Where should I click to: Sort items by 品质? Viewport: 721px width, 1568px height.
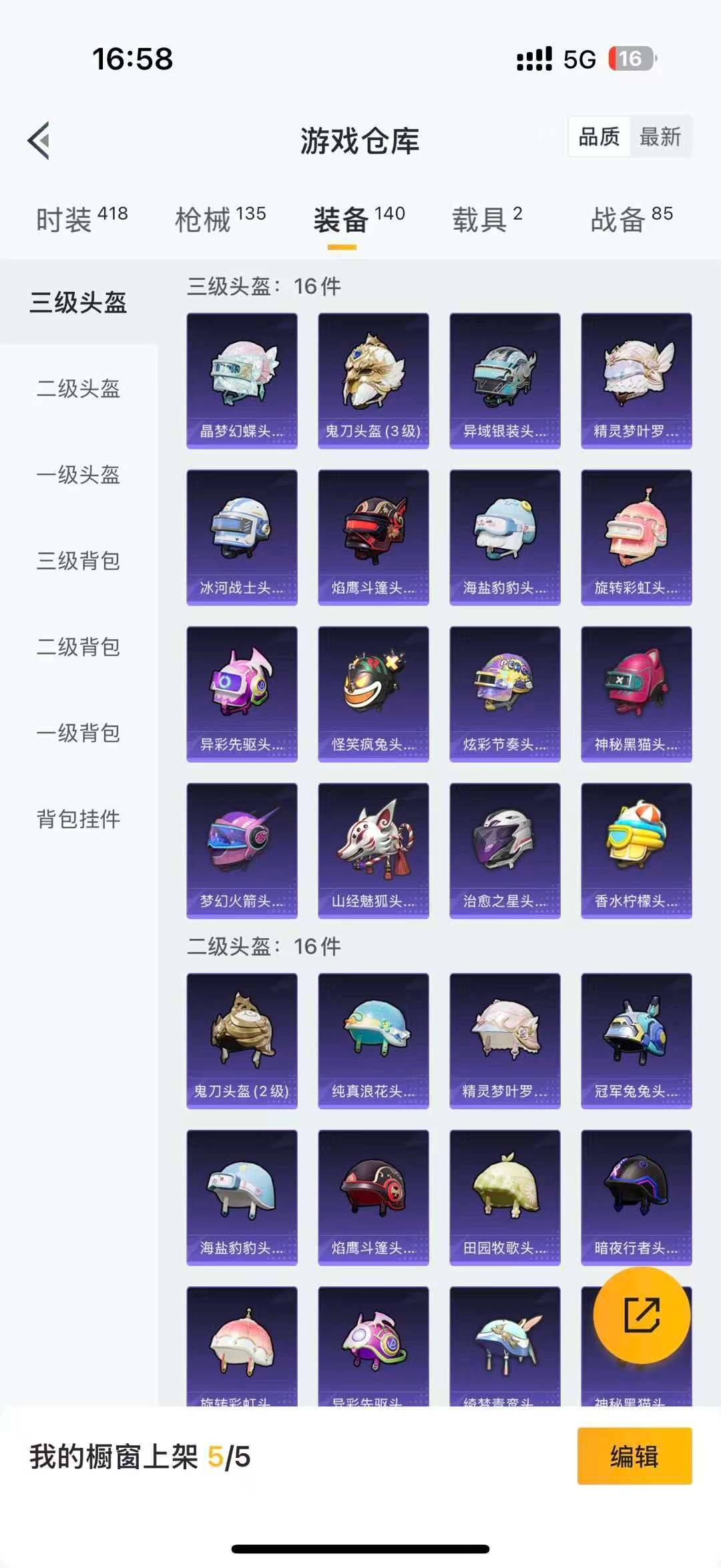(599, 137)
